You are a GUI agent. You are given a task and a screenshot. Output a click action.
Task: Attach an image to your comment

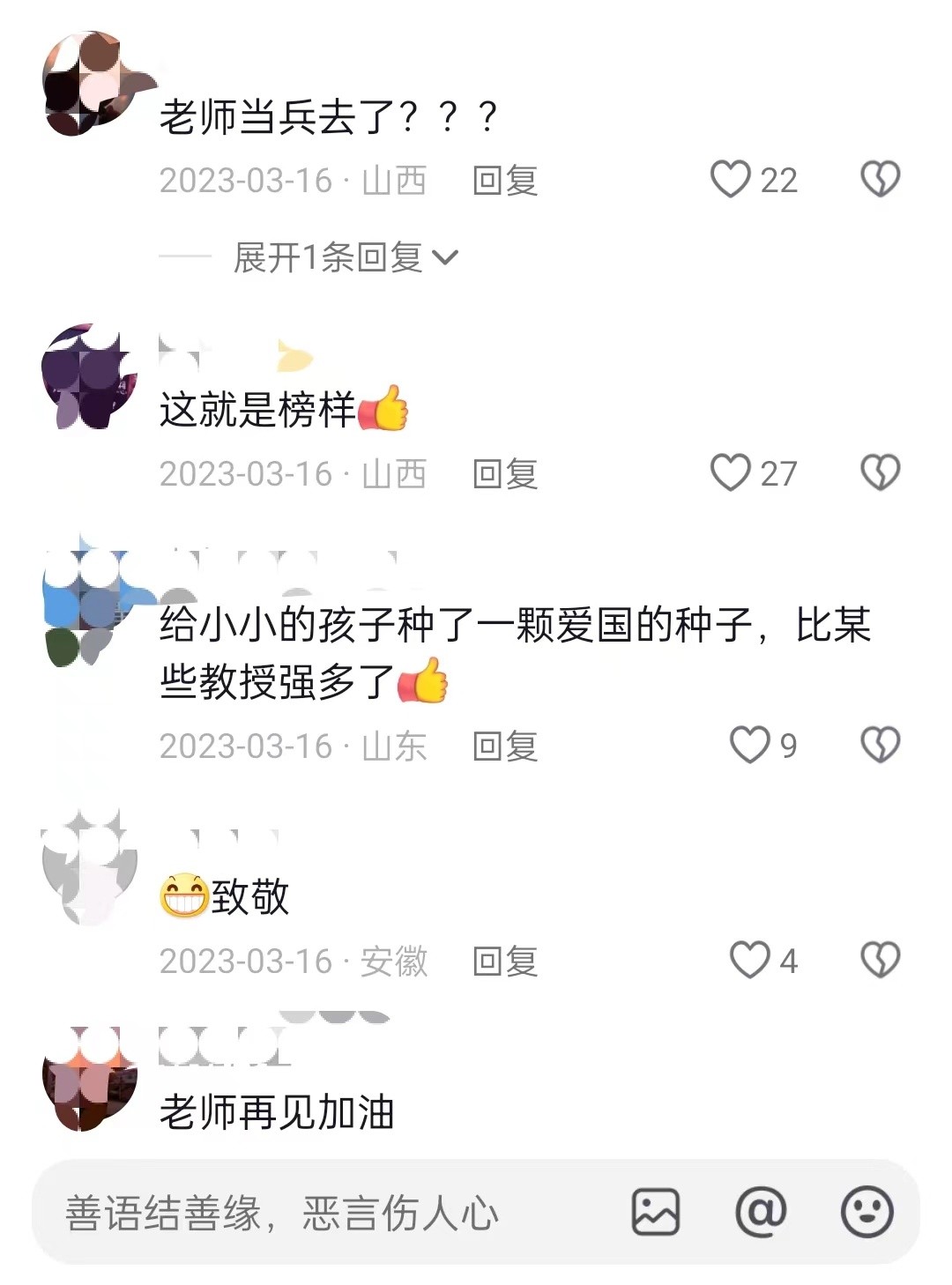(x=656, y=1212)
